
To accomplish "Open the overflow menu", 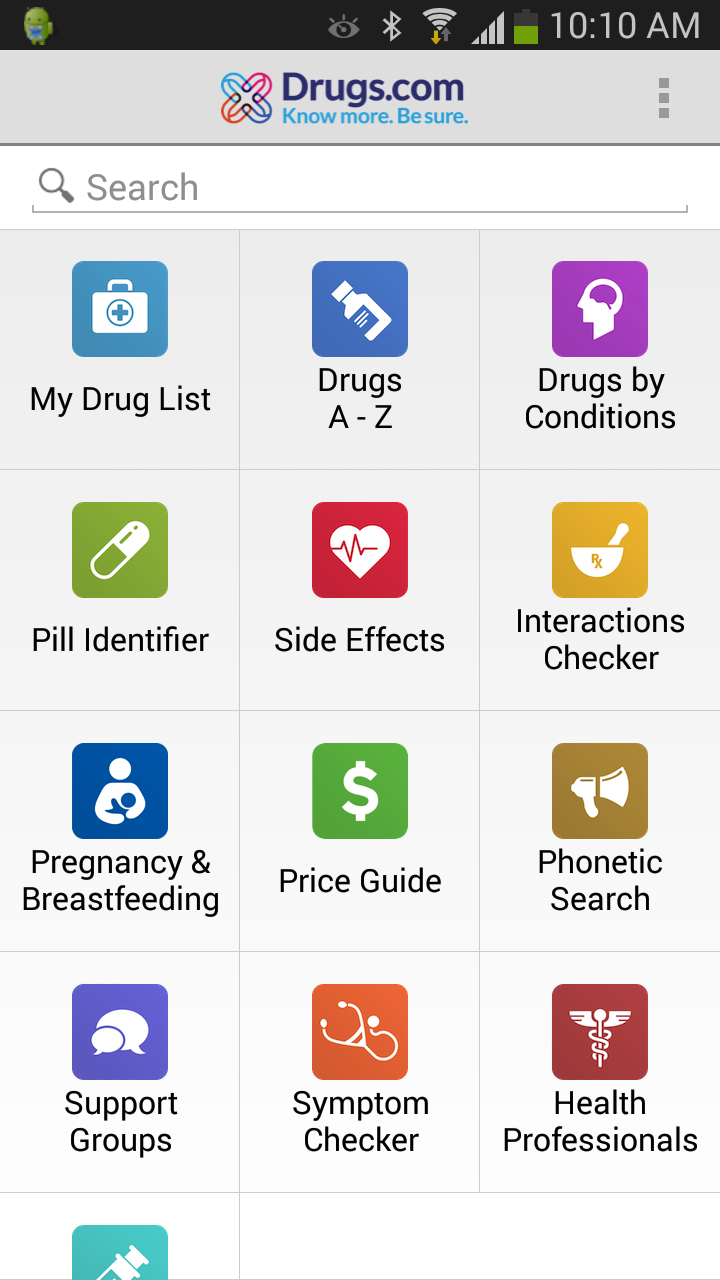I will tap(663, 98).
